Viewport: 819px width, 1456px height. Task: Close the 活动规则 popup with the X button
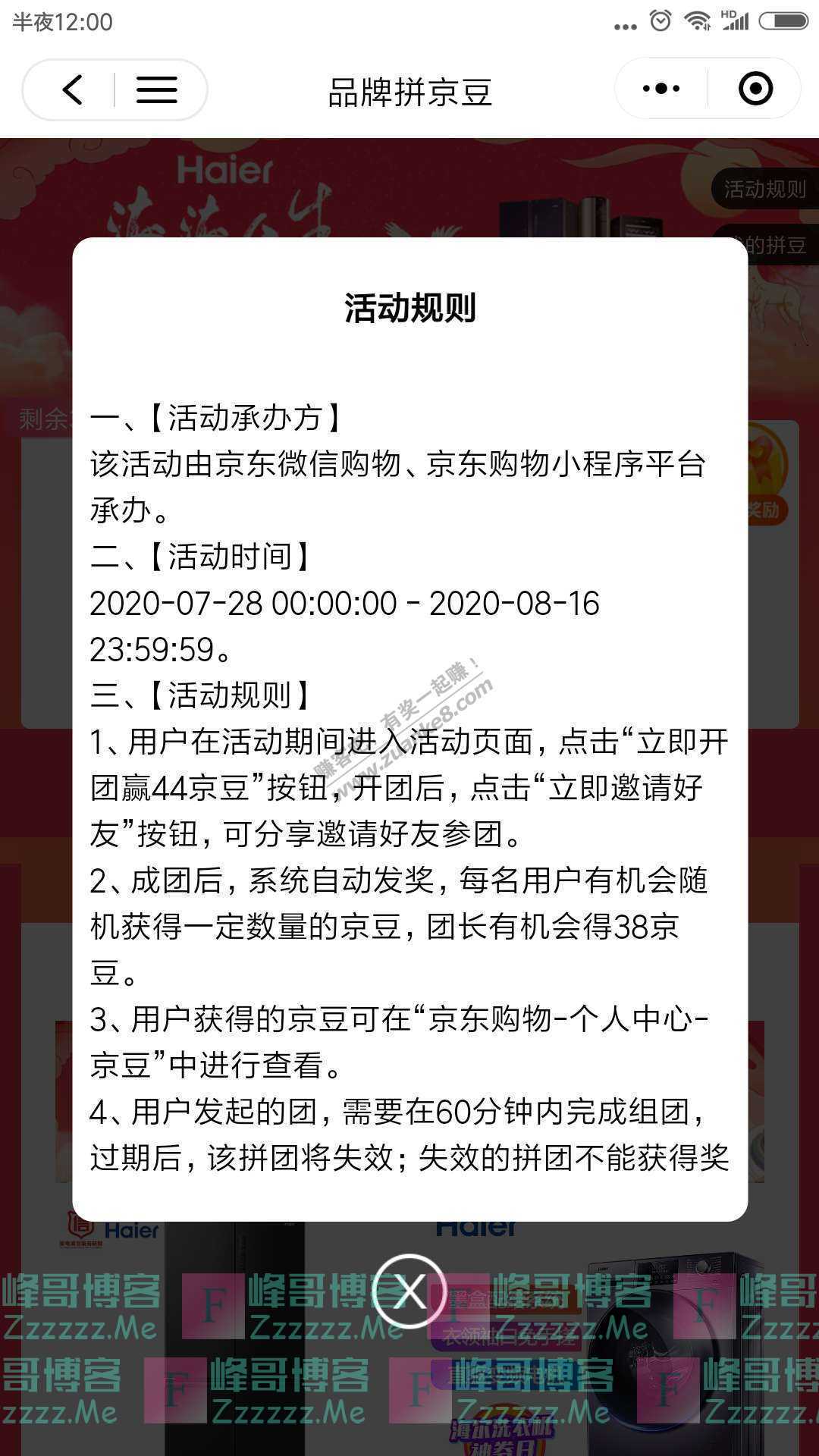pos(409,1292)
